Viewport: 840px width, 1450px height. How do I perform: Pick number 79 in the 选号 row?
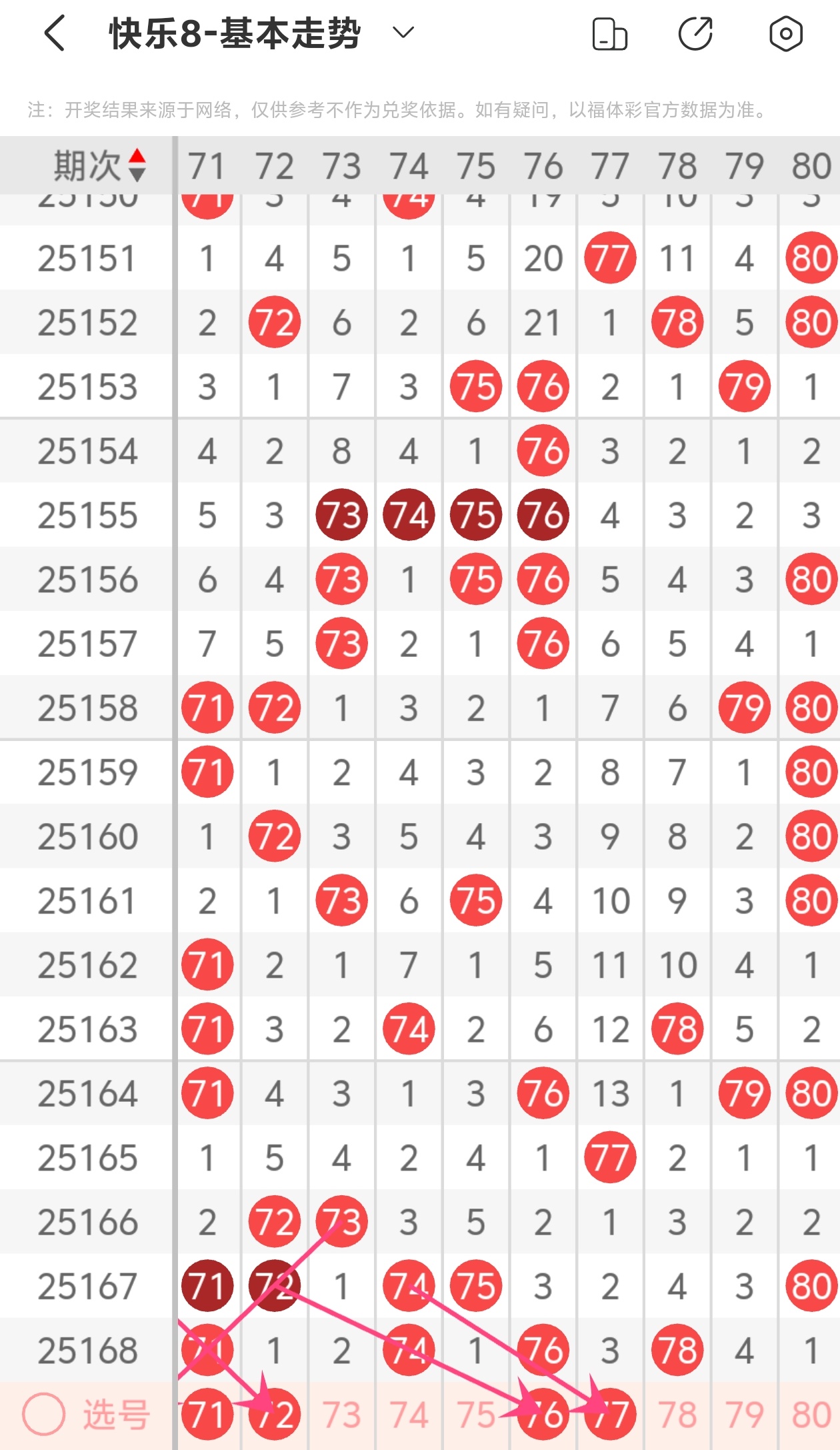(744, 1415)
